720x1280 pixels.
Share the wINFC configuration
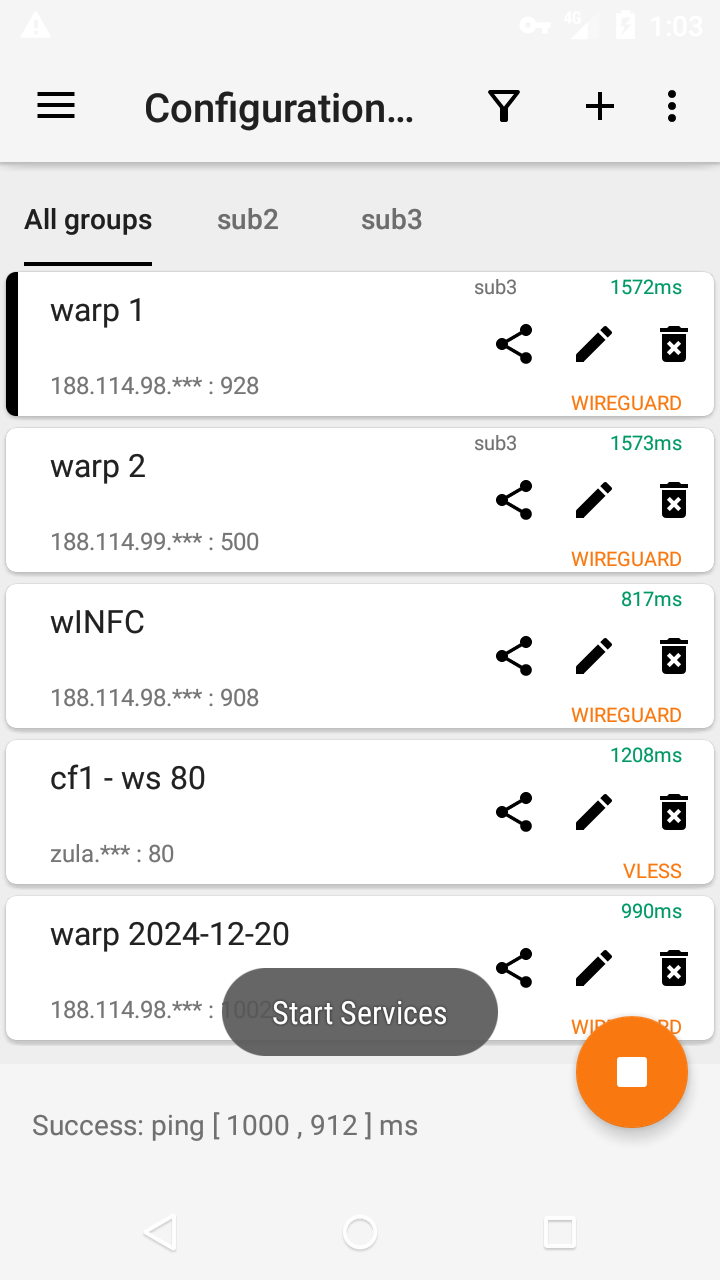click(514, 656)
